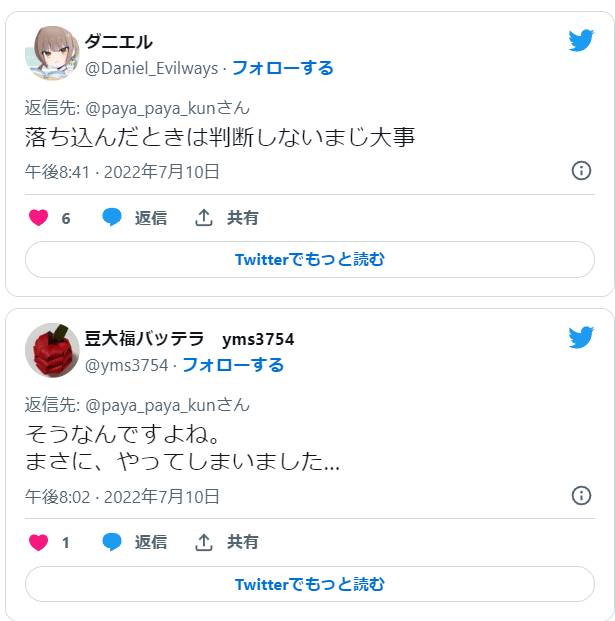Image resolution: width=615 pixels, height=621 pixels.
Task: Open info icon on 豆大福バッテラ's tweet
Action: [x=581, y=495]
